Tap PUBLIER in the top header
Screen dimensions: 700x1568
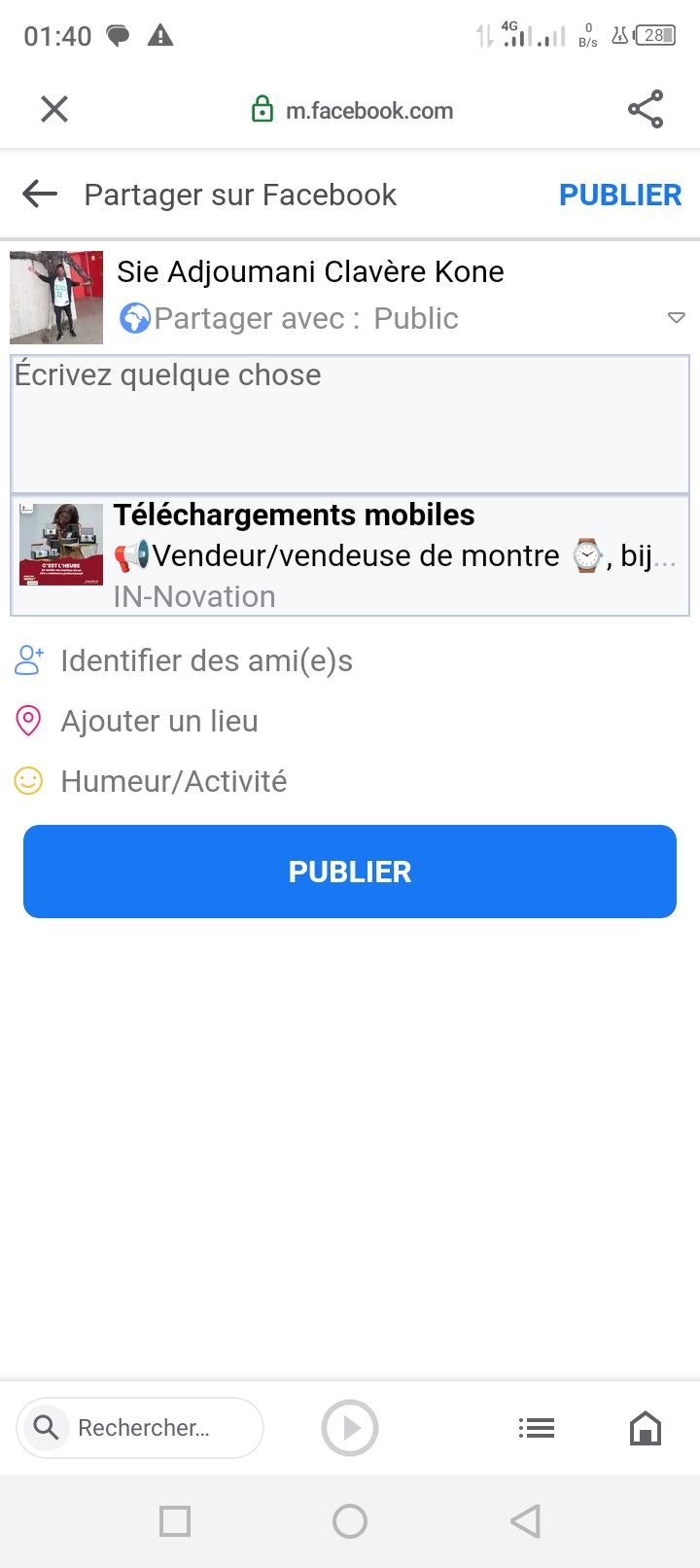619,195
